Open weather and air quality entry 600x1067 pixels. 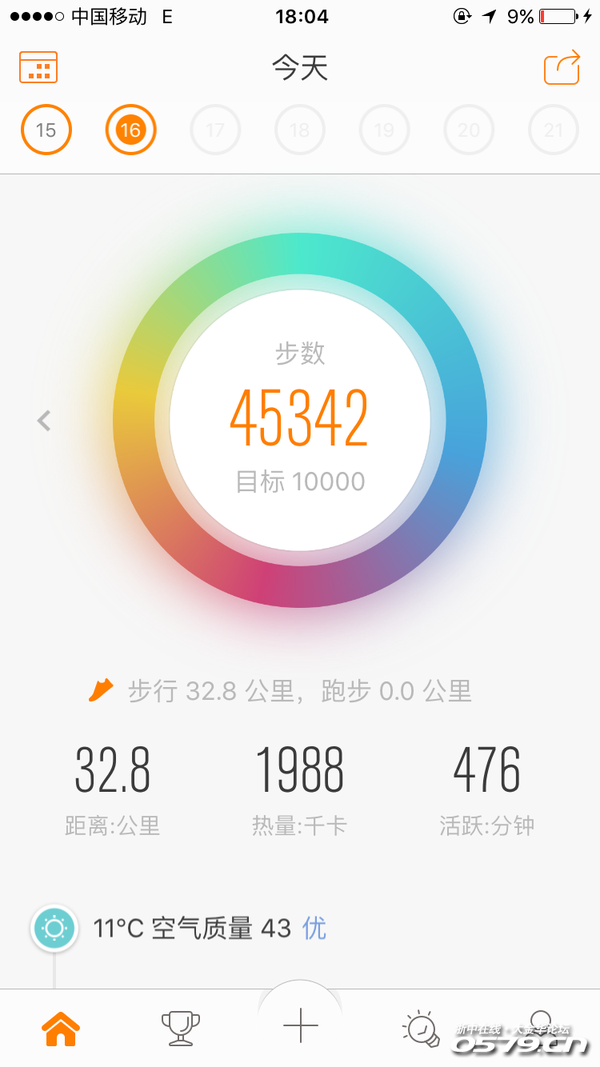pyautogui.click(x=210, y=928)
